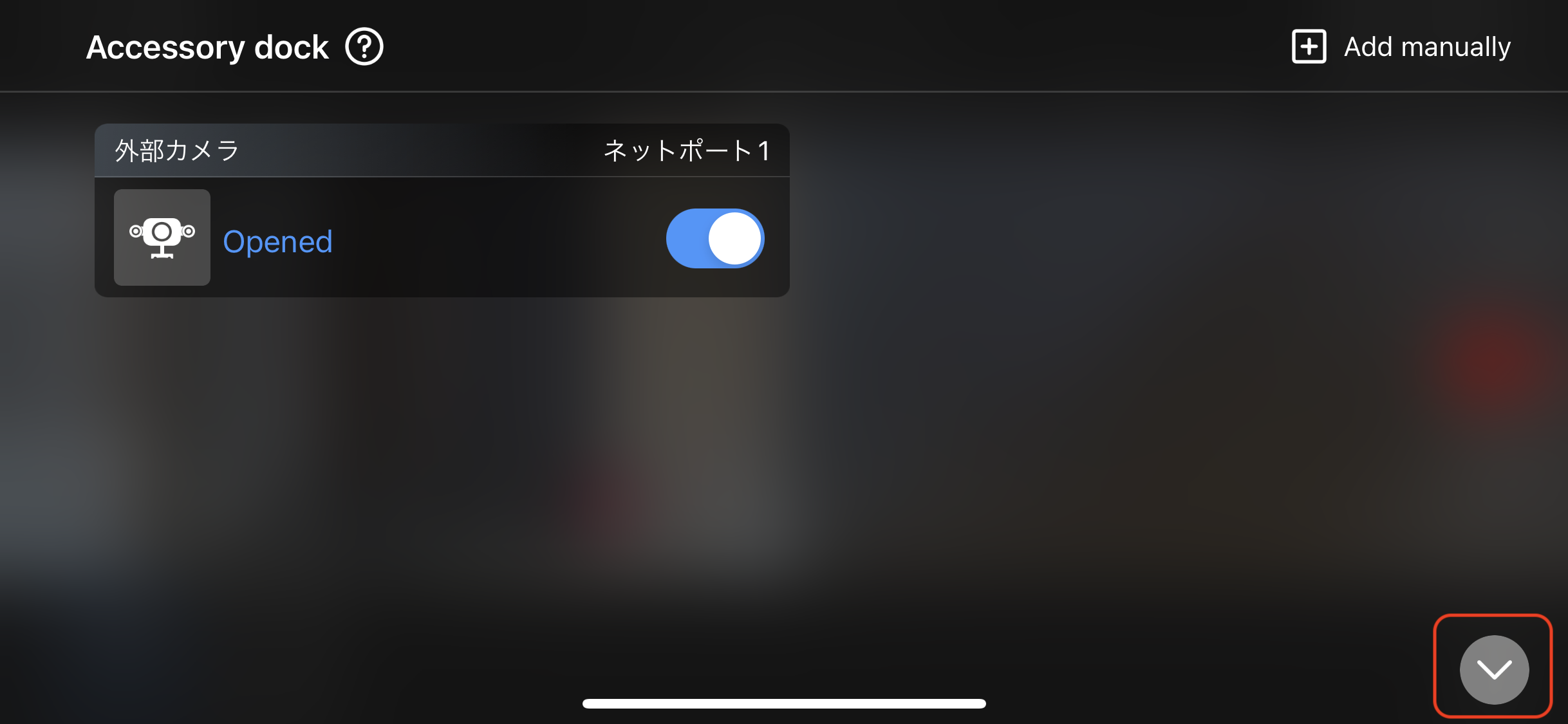Collapse panel with the down chevron button
This screenshot has height=724, width=1568.
click(1494, 669)
